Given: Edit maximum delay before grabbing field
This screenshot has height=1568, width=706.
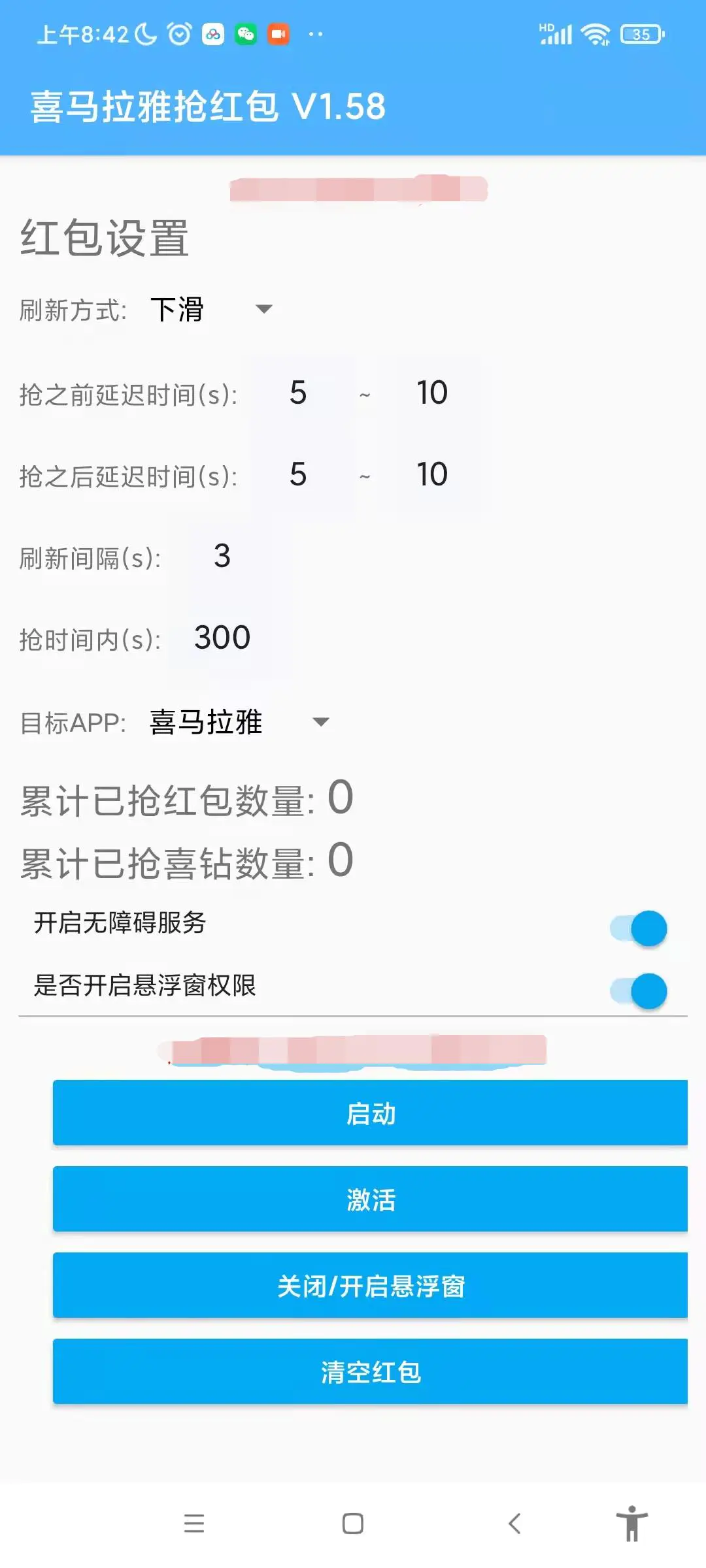Looking at the screenshot, I should click(432, 393).
